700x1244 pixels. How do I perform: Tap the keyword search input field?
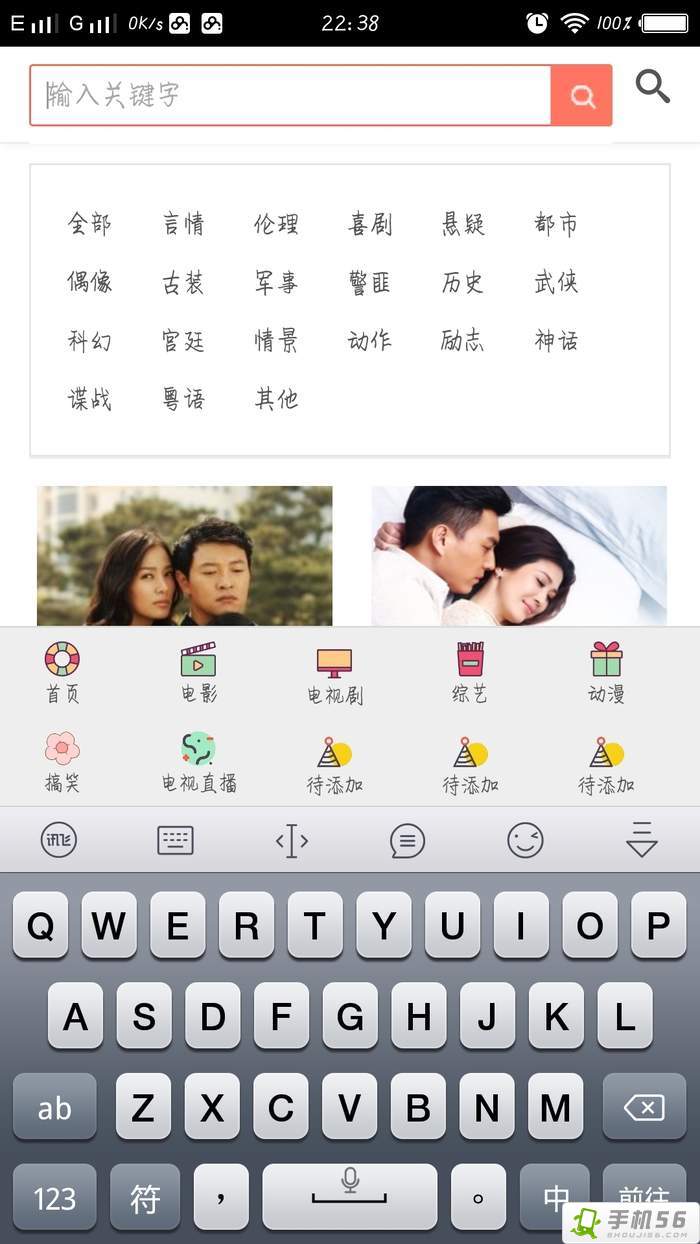tap(290, 96)
